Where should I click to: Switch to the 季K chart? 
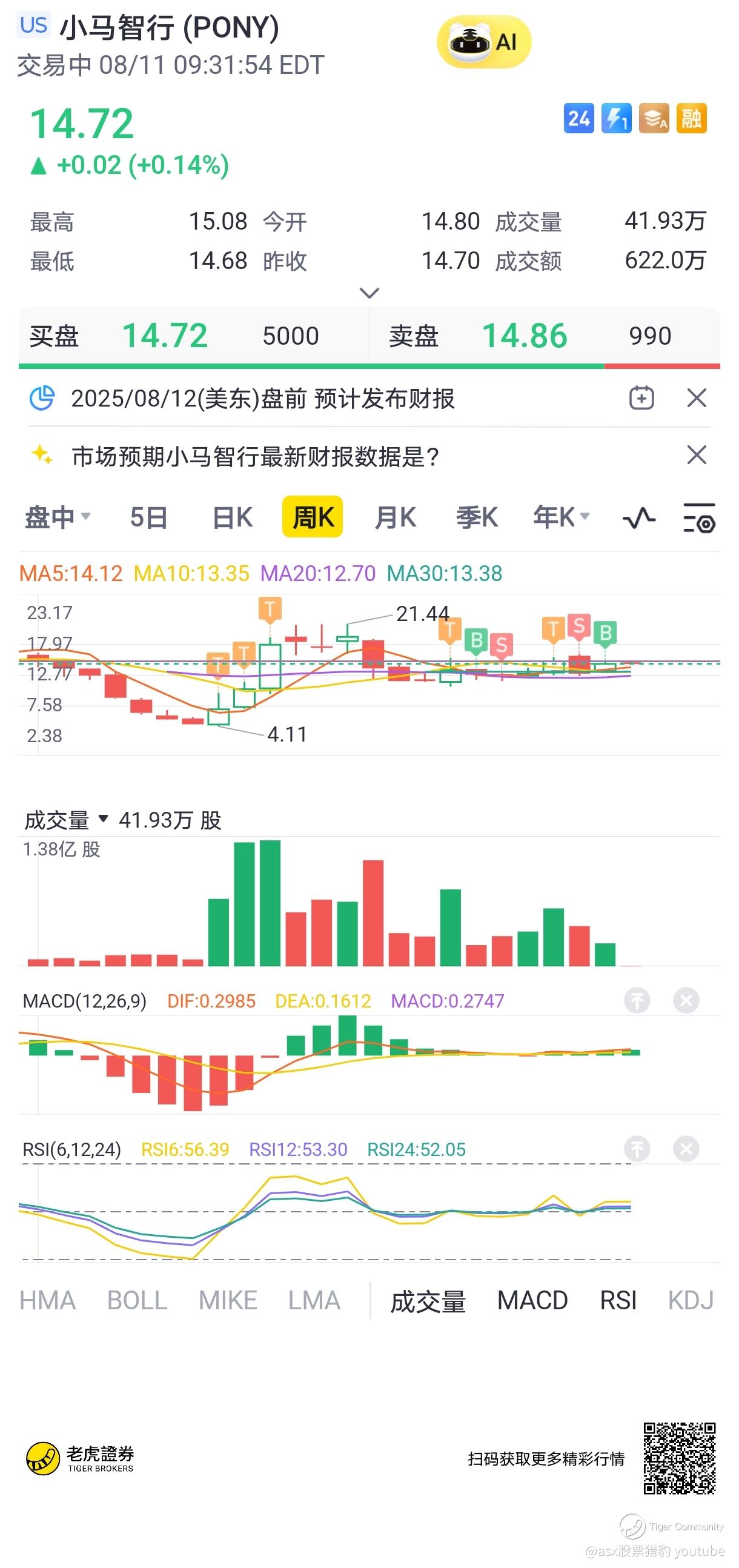[477, 517]
